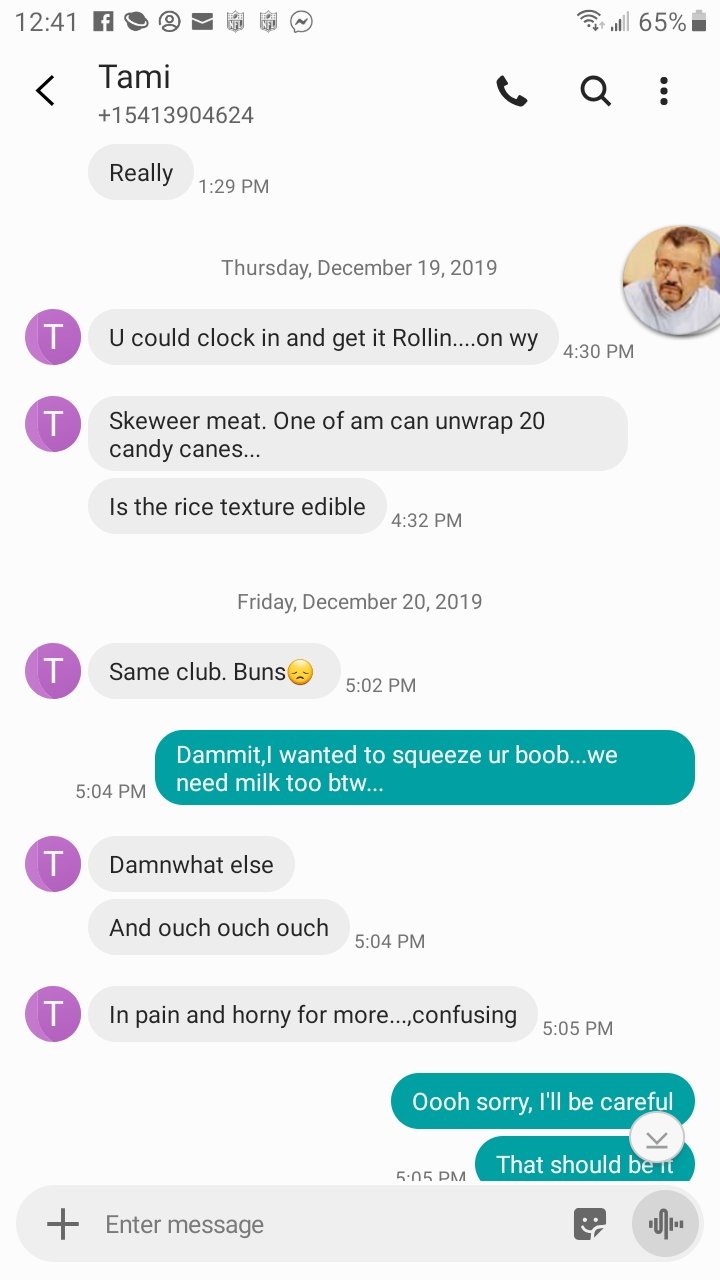Image resolution: width=720 pixels, height=1280 pixels.
Task: Jump to the latest message
Action: (x=657, y=1138)
